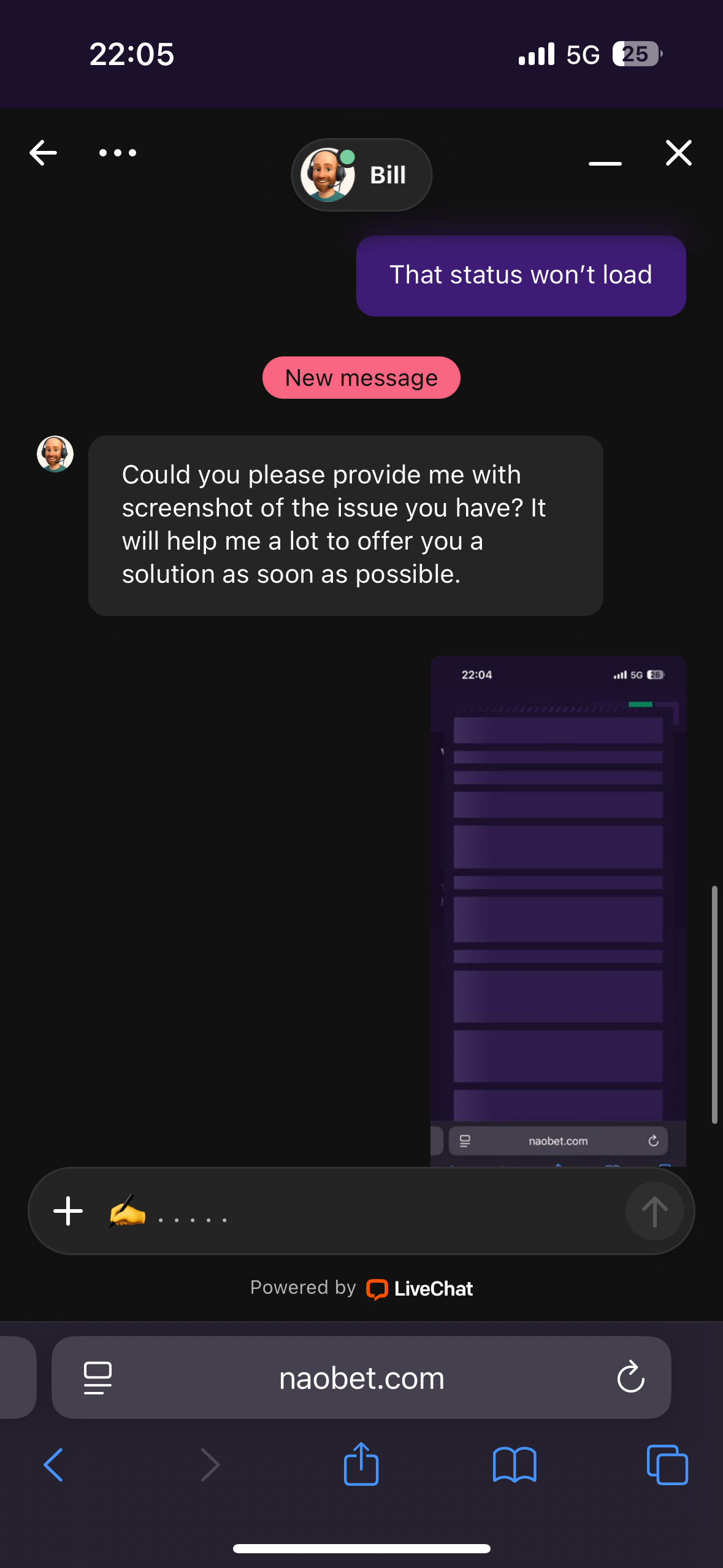The image size is (723, 1568).
Task: Share this page from Safari
Action: [361, 1464]
